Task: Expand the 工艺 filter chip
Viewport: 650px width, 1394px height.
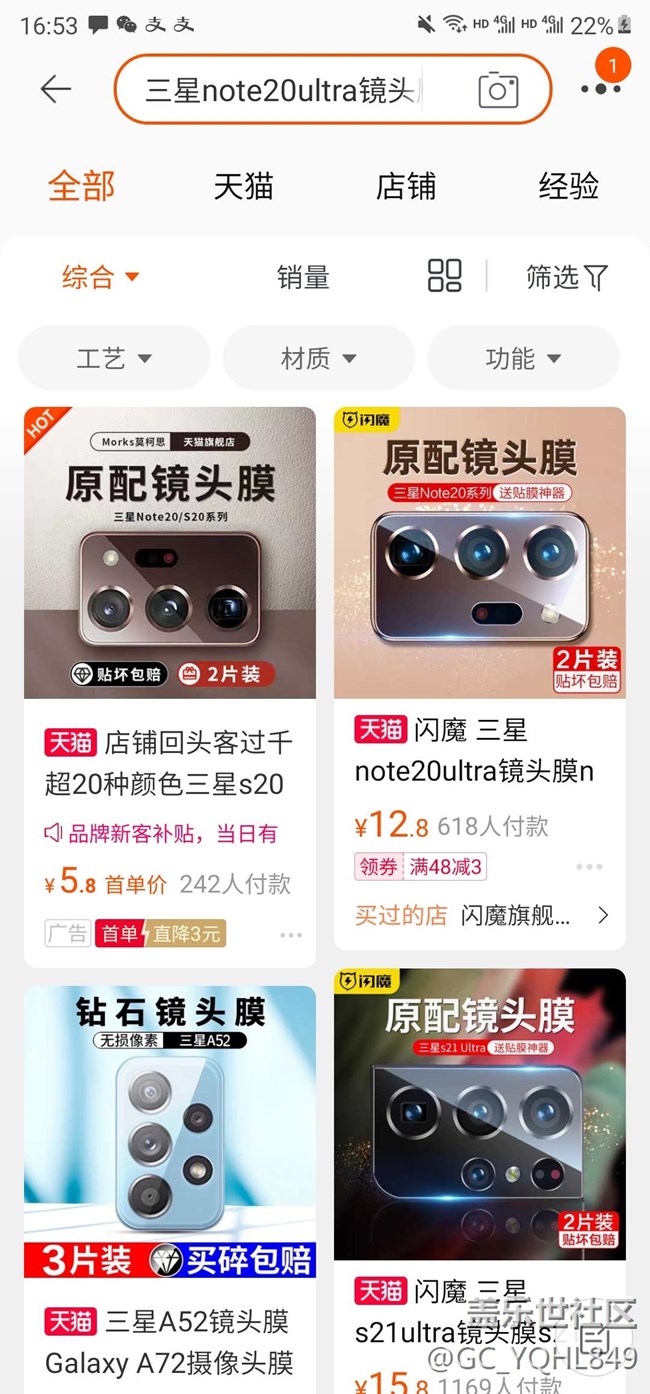Action: point(114,358)
